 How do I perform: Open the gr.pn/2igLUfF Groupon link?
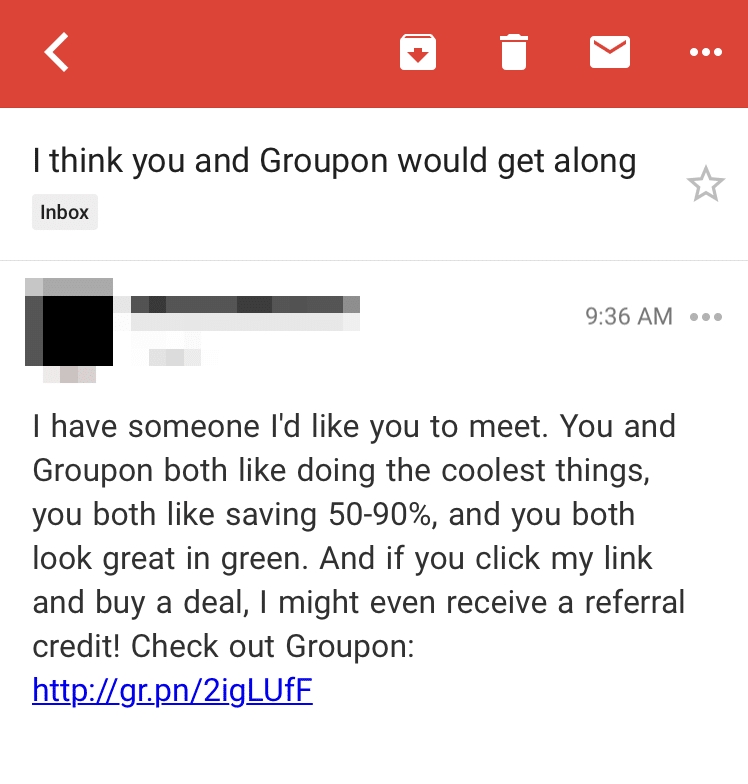click(172, 691)
